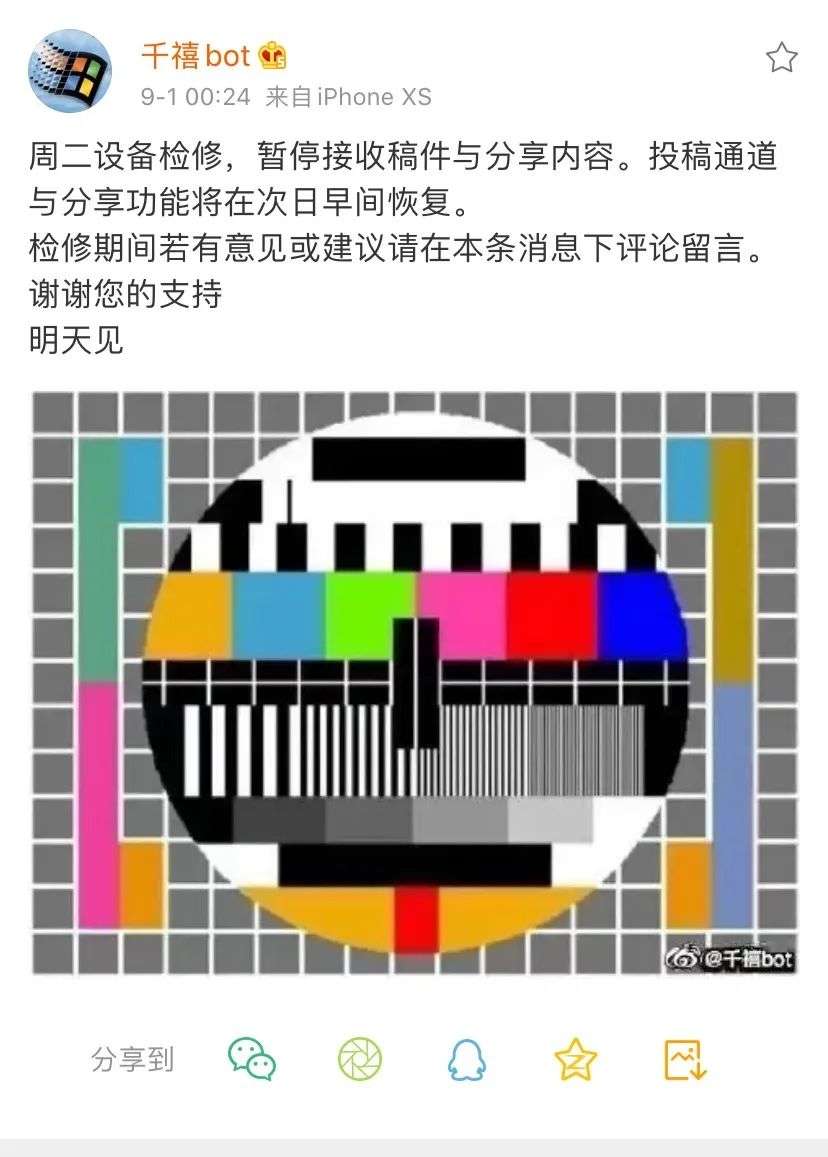Share the post to QQ
The image size is (828, 1157).
[x=467, y=1059]
